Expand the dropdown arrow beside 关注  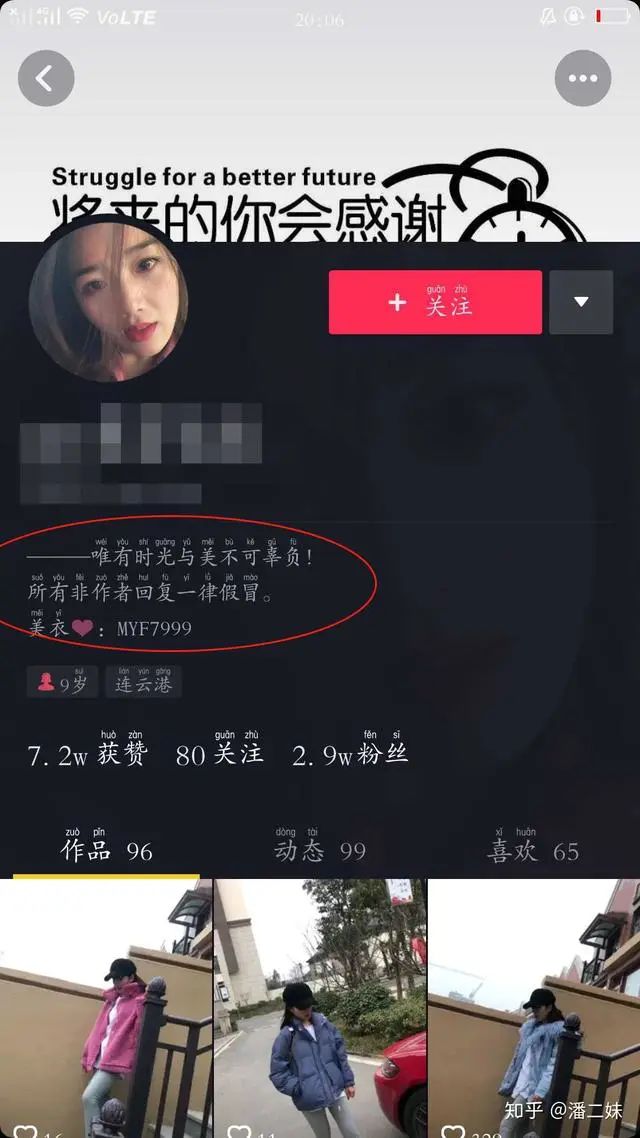coord(581,302)
